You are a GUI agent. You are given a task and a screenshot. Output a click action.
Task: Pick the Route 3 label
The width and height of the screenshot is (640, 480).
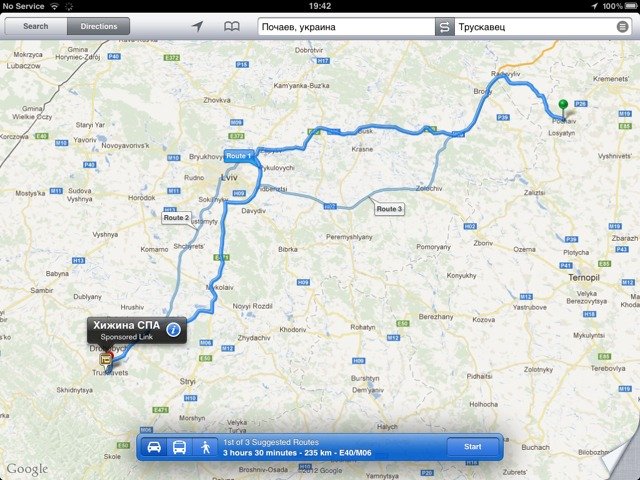388,209
